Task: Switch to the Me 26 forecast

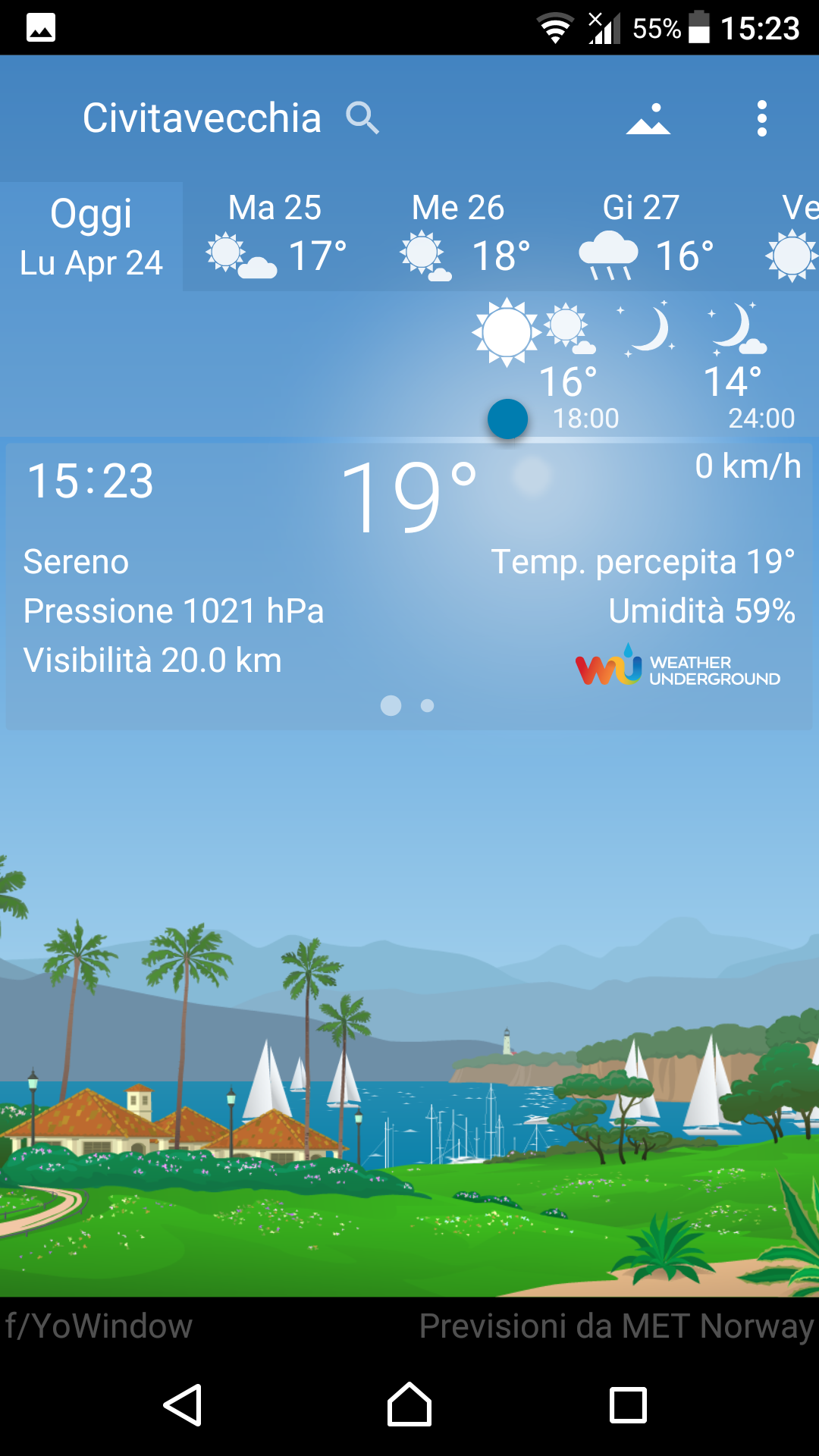Action: [458, 237]
